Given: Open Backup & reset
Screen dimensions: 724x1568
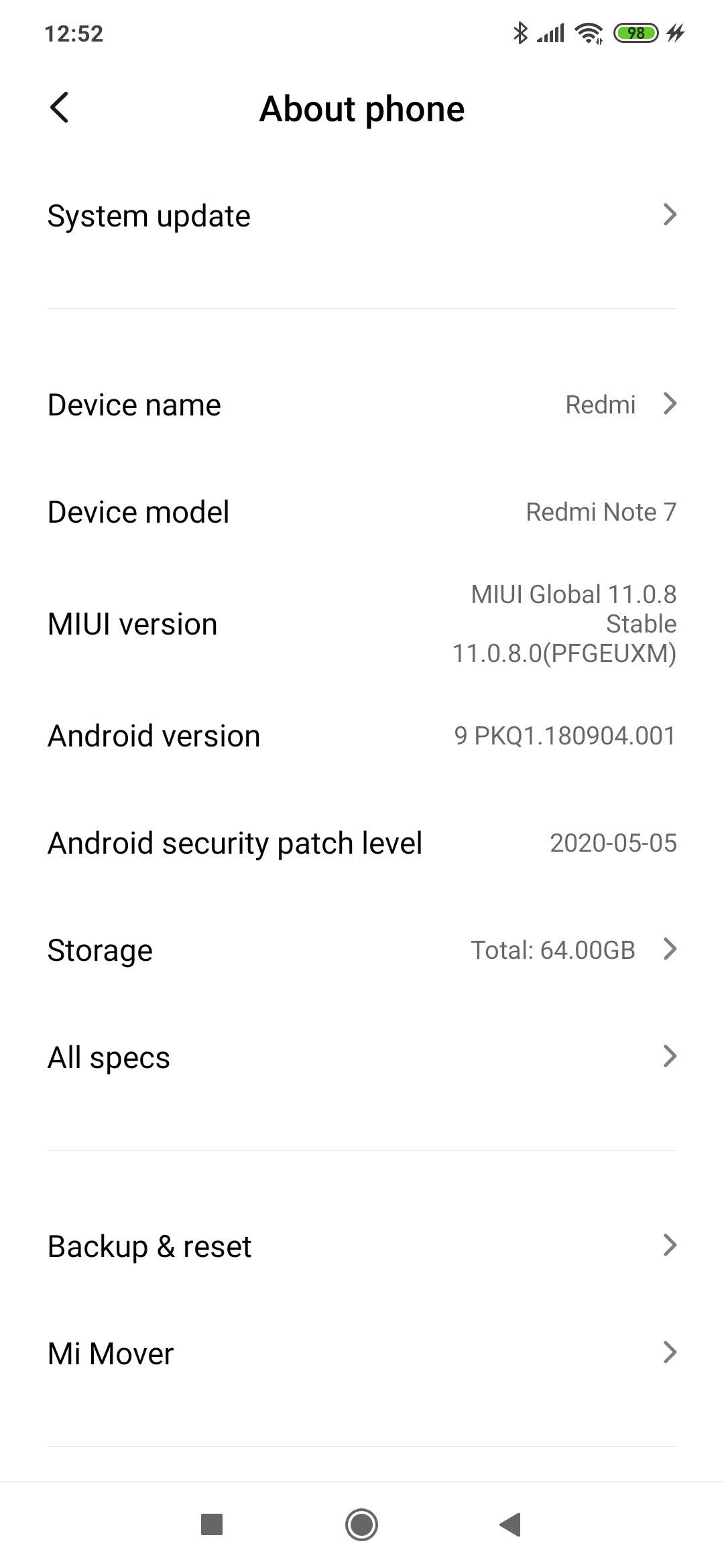Looking at the screenshot, I should pyautogui.click(x=362, y=1246).
